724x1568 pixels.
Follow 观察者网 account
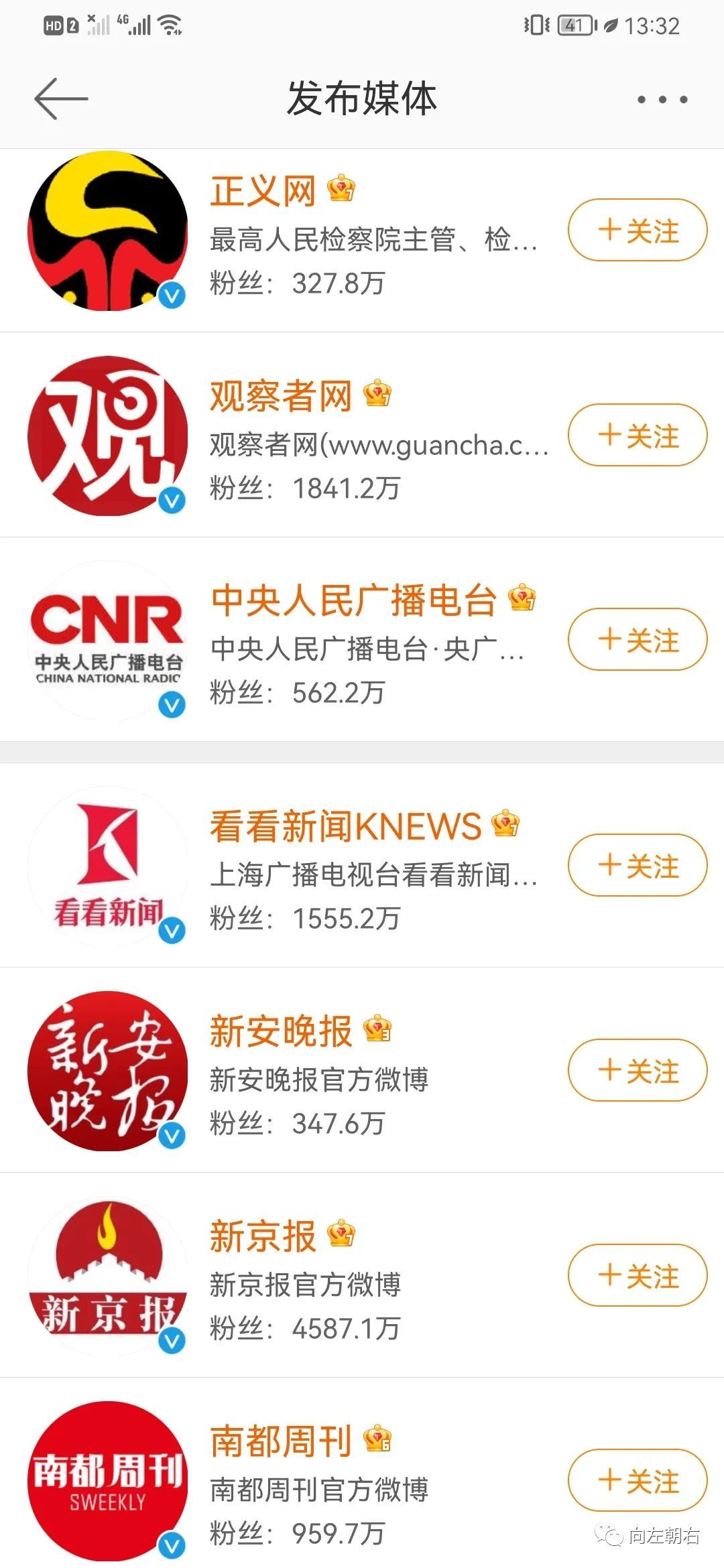638,436
